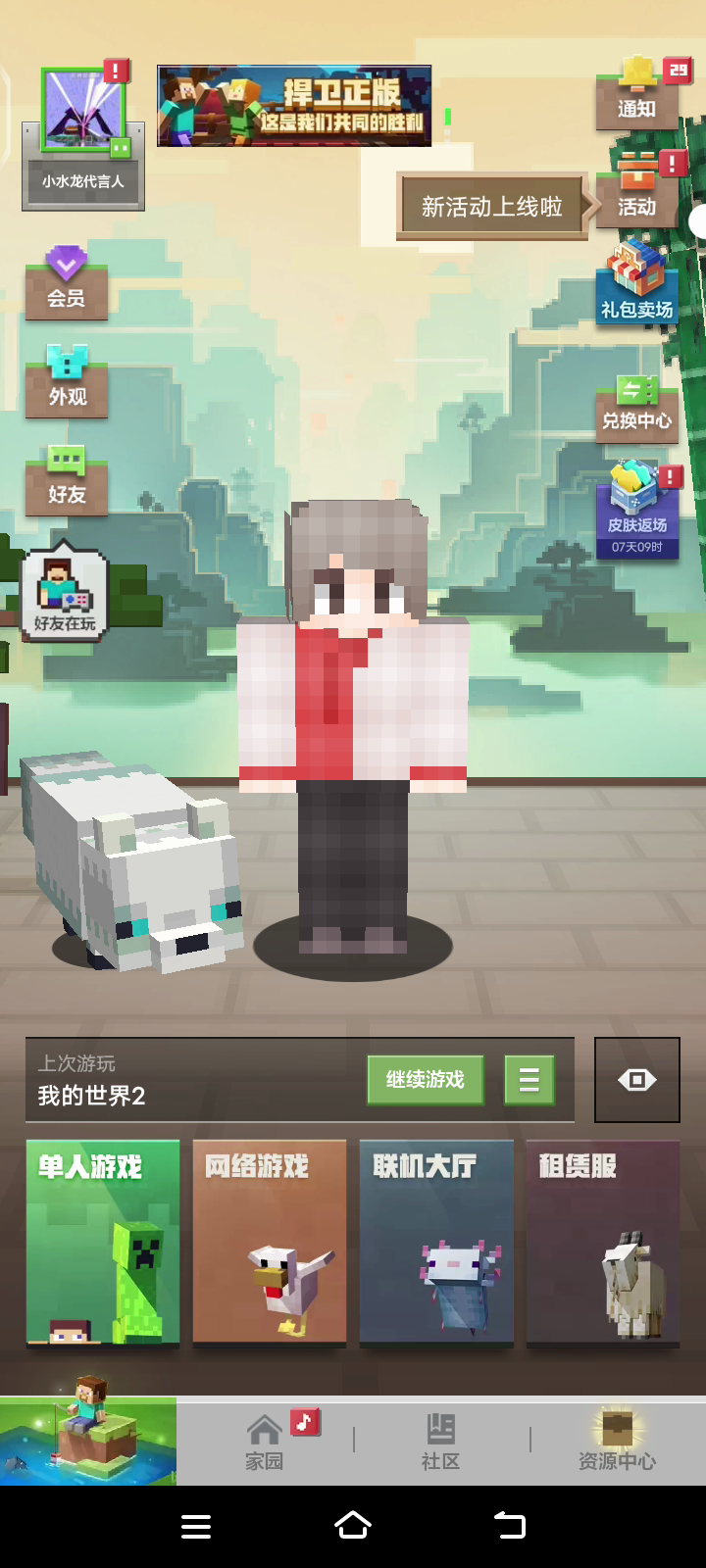Open the list menu beside 继续游戏
This screenshot has height=1568, width=706.
coord(529,1080)
